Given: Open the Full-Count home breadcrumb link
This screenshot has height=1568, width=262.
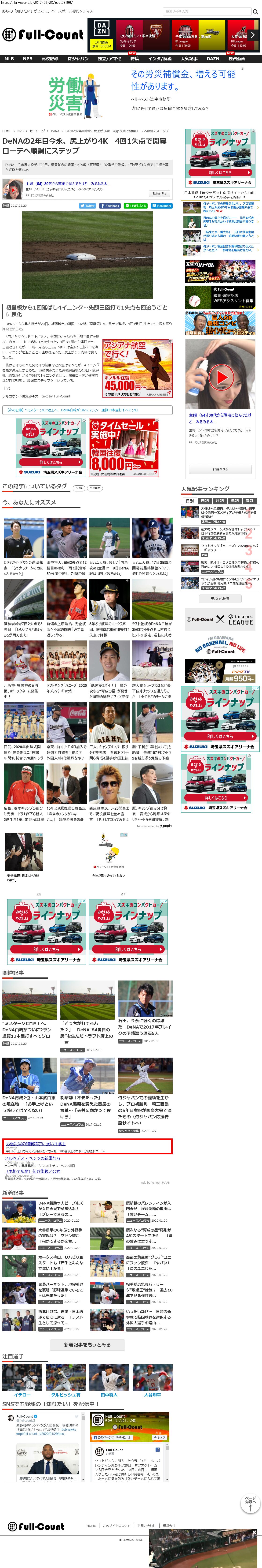Looking at the screenshot, I should (7, 131).
